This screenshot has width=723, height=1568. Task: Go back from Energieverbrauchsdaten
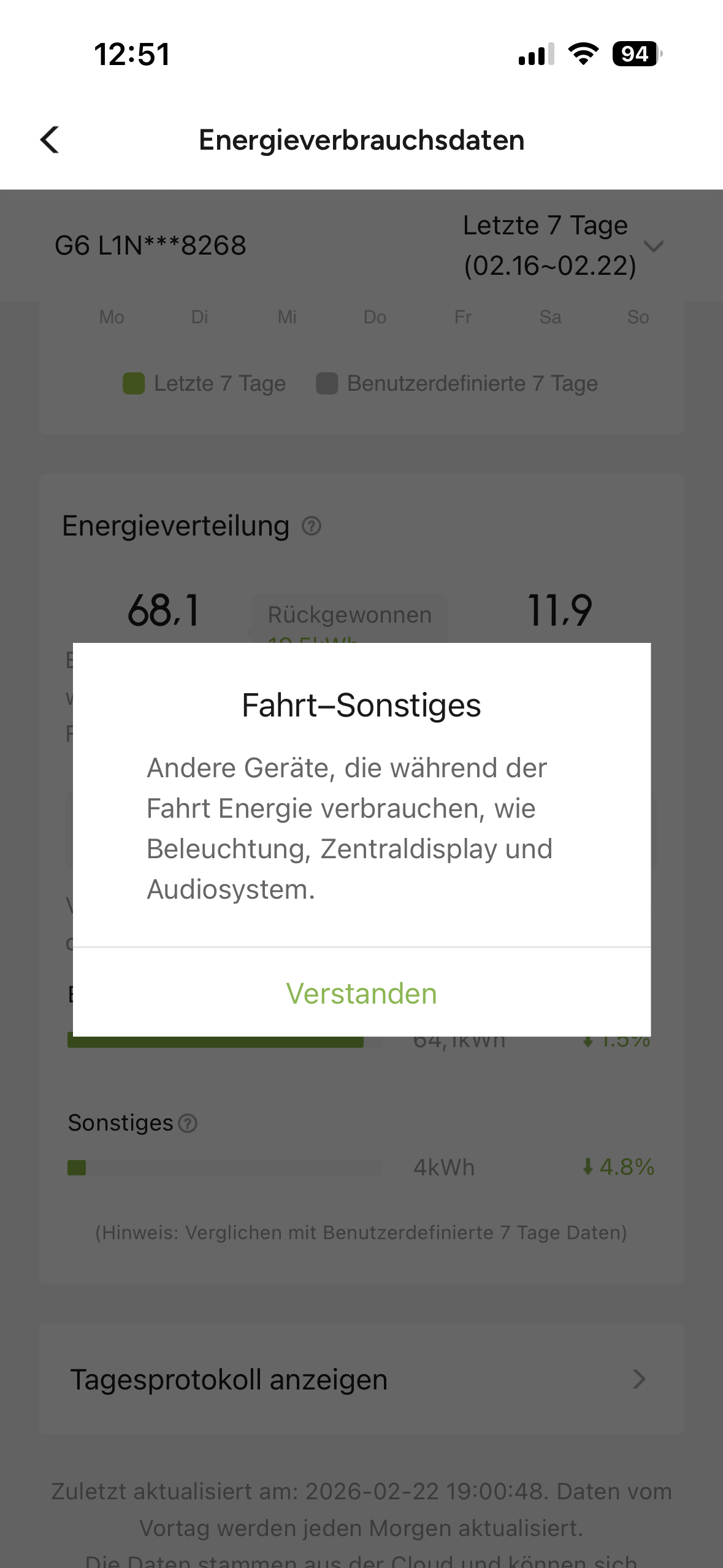point(50,140)
